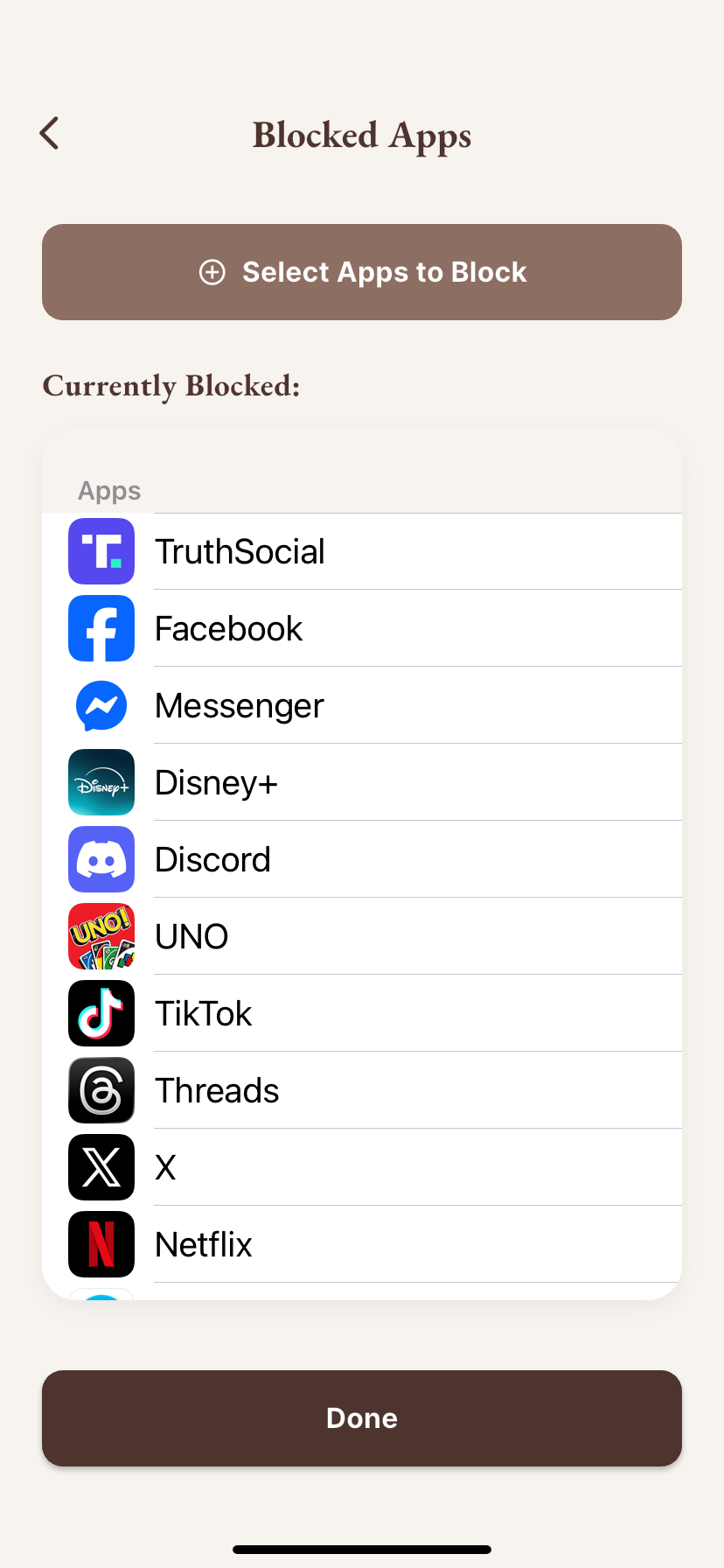Select the Discord app icon
Screen dimensions: 724x1568
101,859
